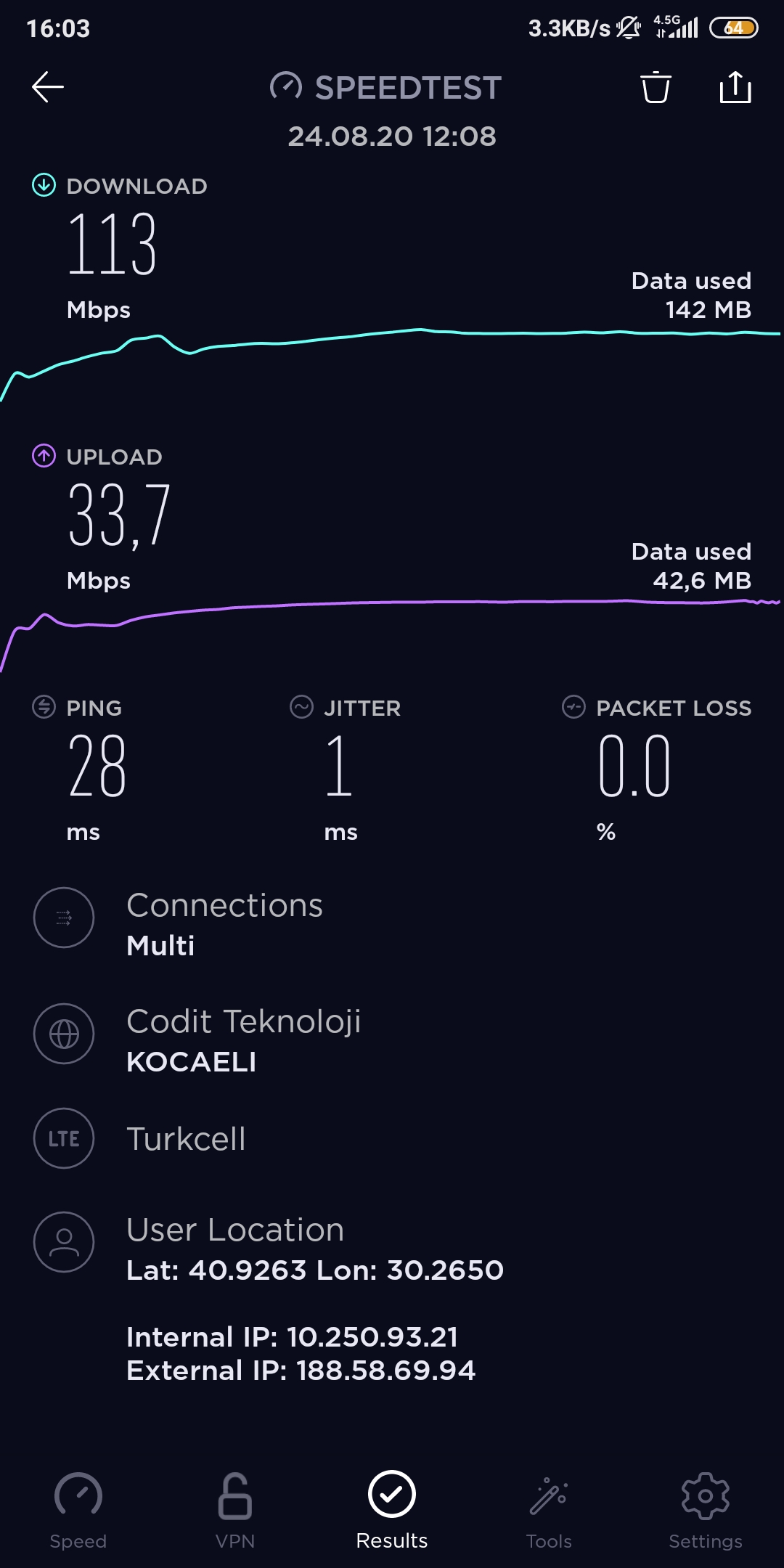Go to the Settings tab
Viewport: 784px width, 1568px height.
click(x=706, y=1510)
